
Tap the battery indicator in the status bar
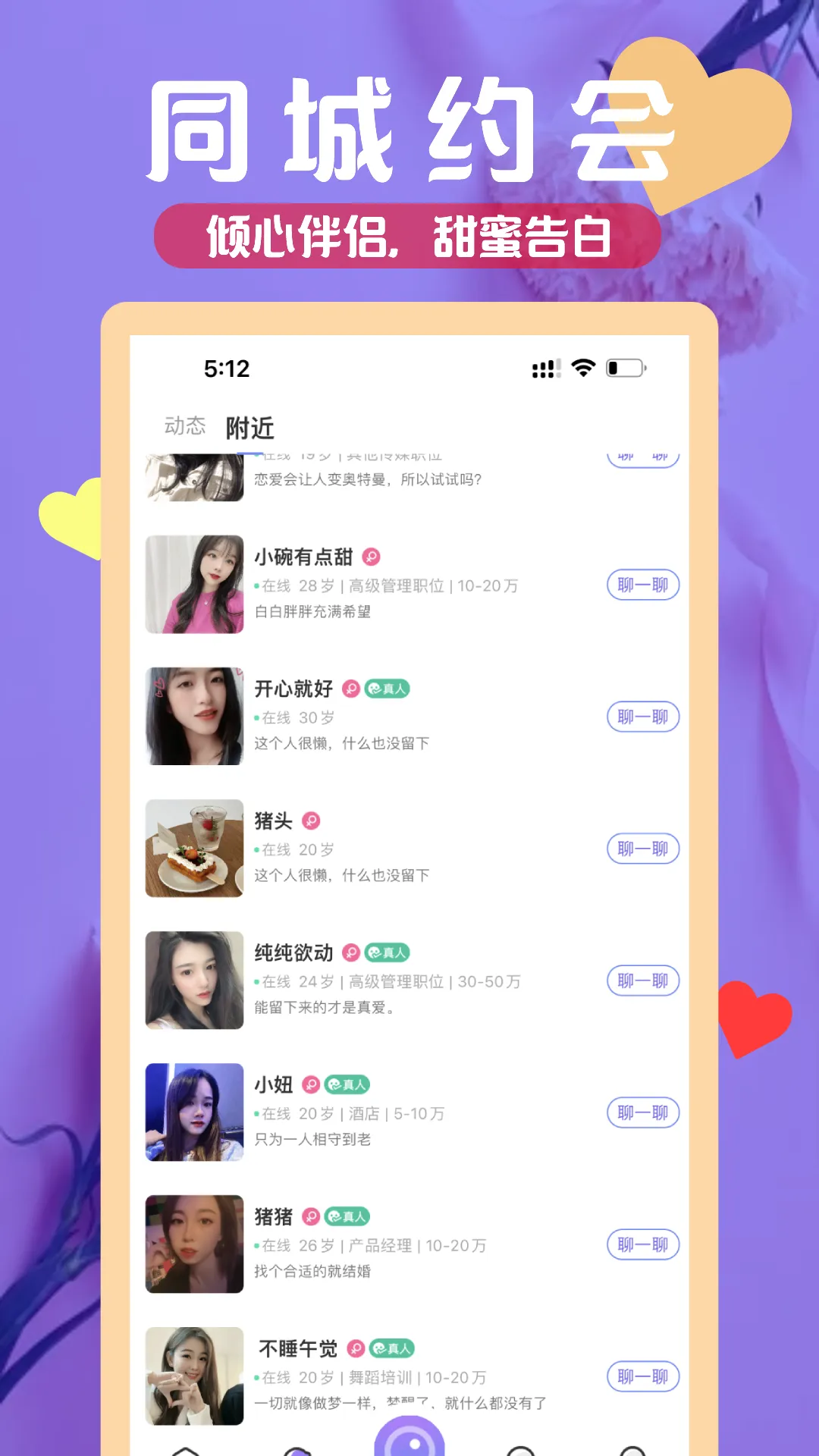click(626, 368)
